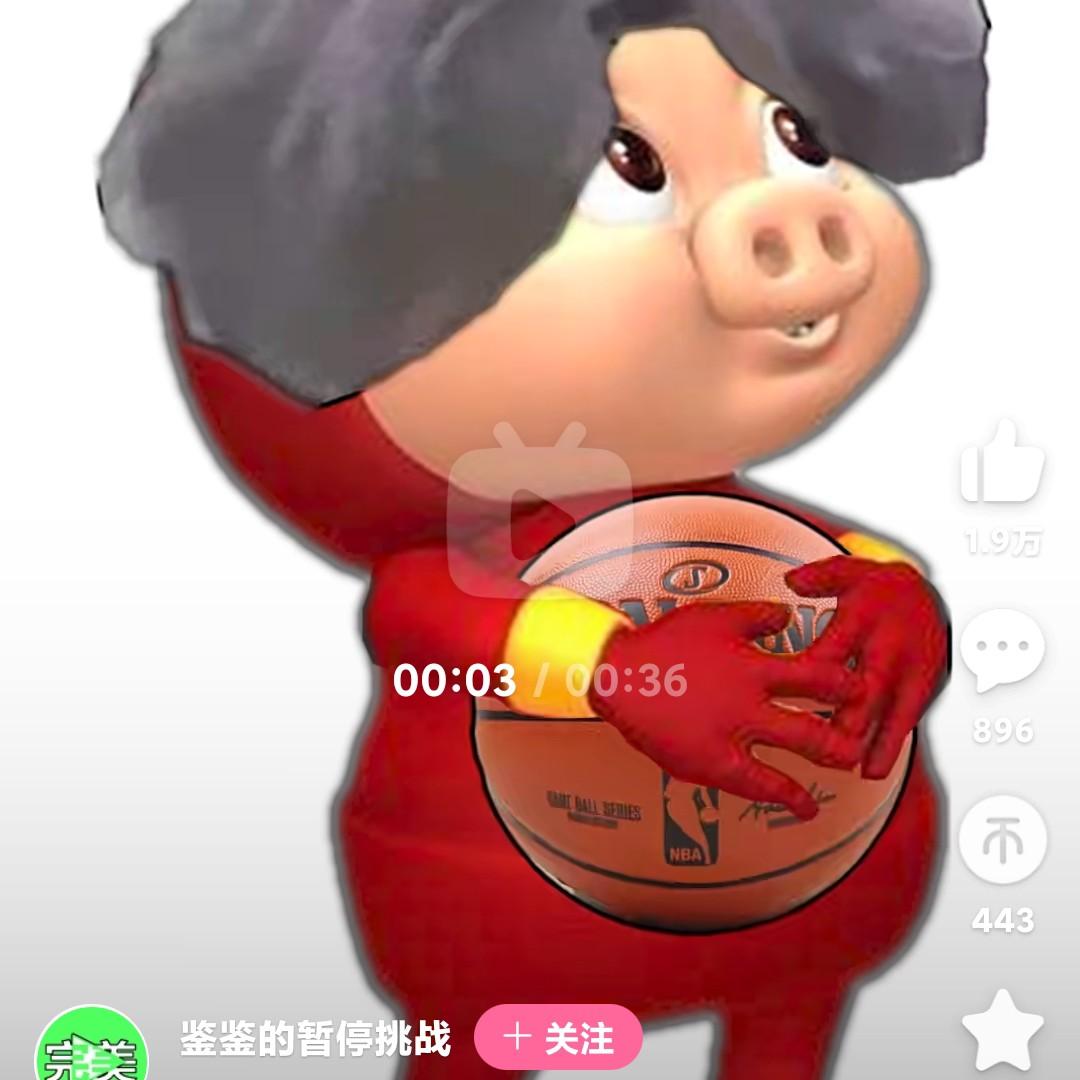Image resolution: width=1080 pixels, height=1080 pixels.
Task: Open uploader name 鉴鉴的暂停挑战
Action: tap(315, 1040)
